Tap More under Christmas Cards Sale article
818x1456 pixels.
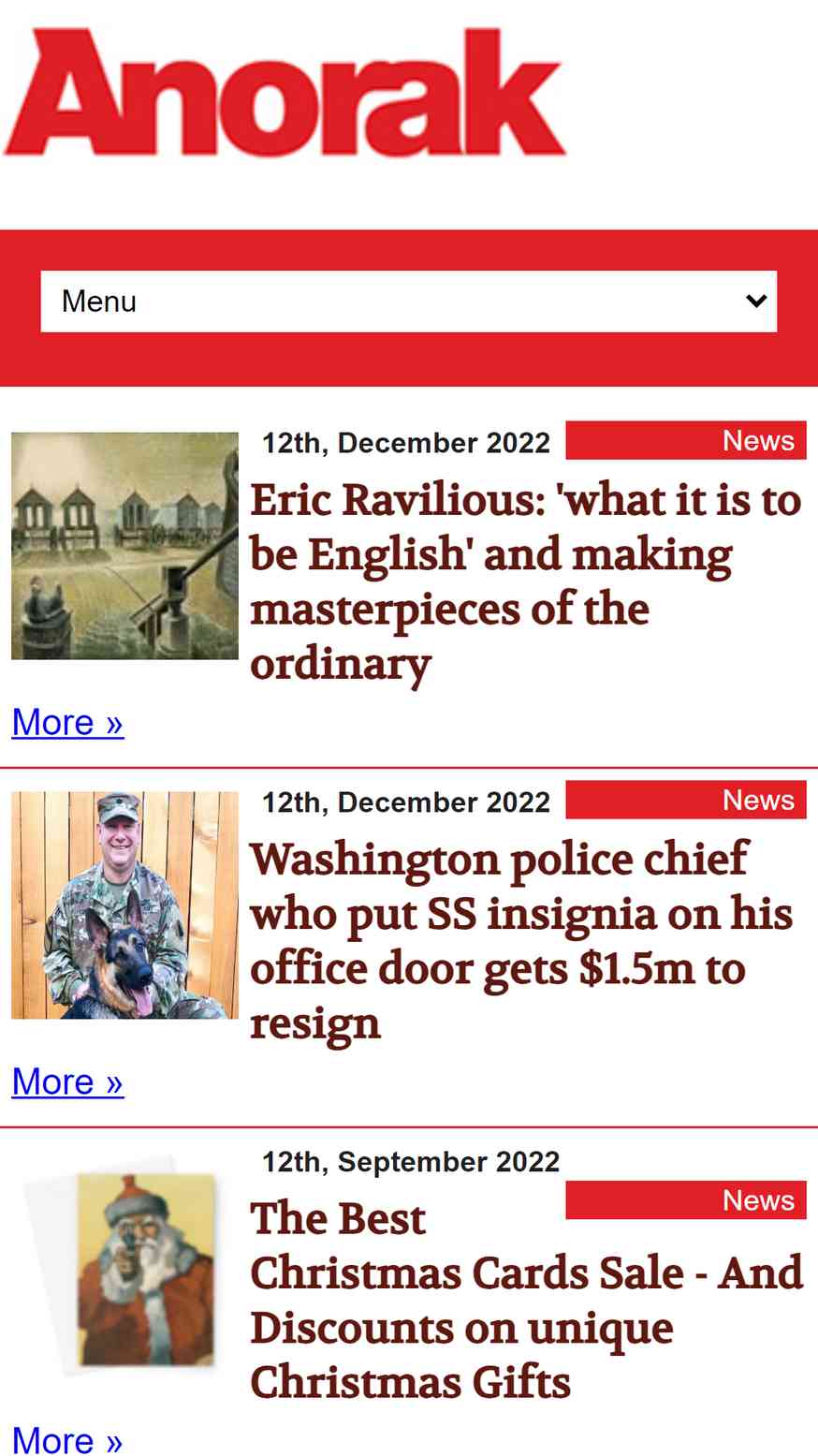tap(67, 1440)
